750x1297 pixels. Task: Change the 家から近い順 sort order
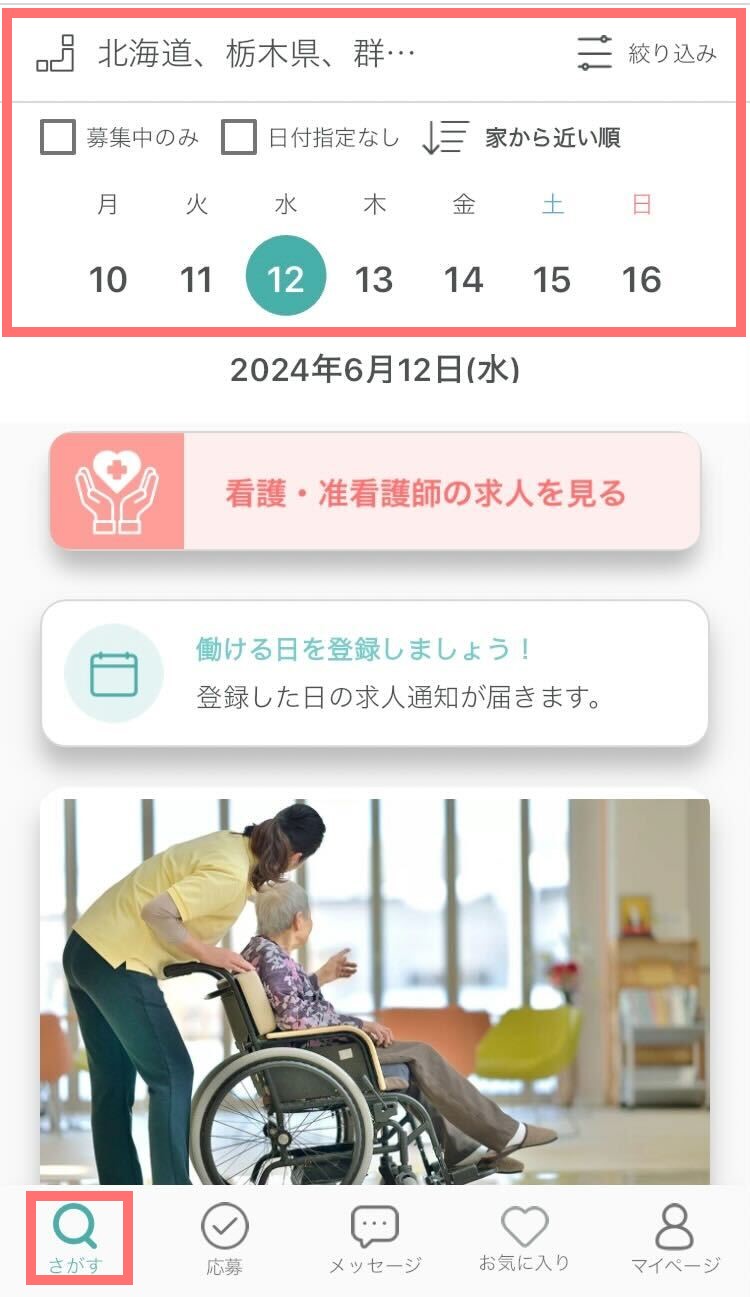[x=521, y=137]
